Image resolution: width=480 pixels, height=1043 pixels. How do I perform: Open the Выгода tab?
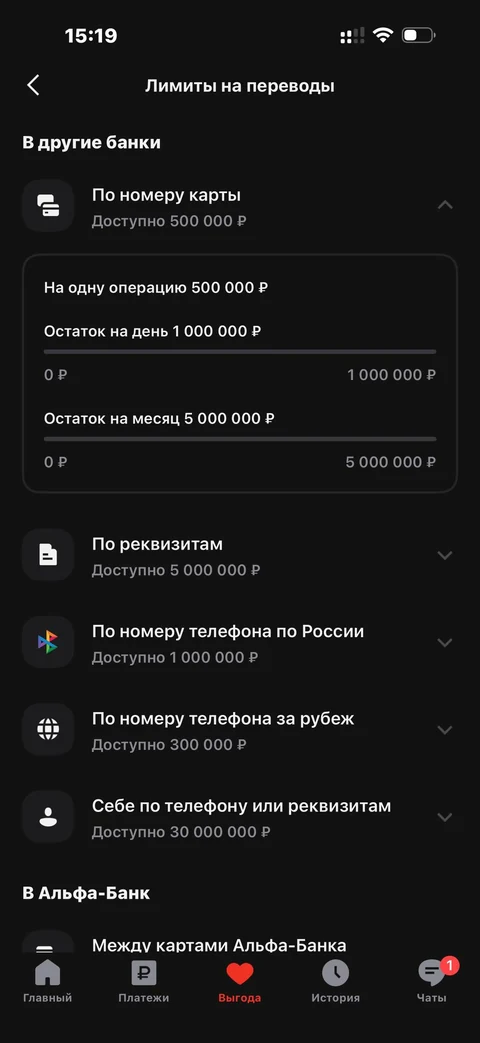239,981
